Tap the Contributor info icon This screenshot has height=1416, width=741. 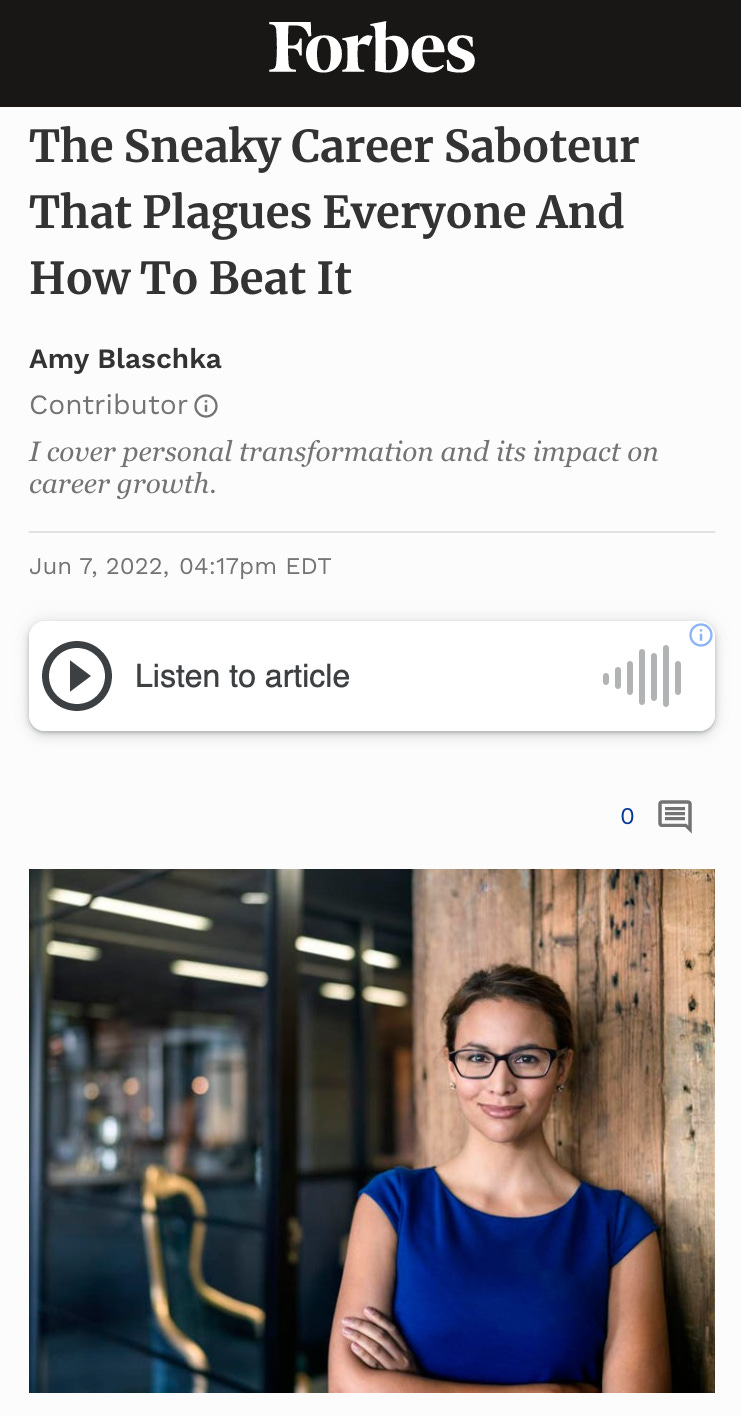coord(206,406)
